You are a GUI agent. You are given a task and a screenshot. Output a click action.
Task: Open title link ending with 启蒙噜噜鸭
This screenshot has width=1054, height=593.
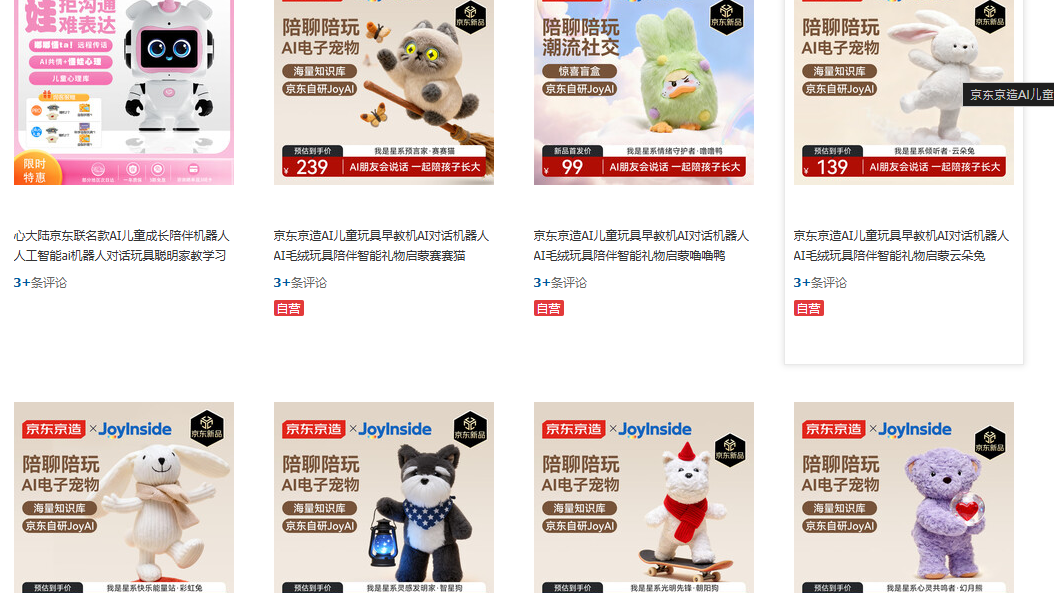(x=641, y=246)
